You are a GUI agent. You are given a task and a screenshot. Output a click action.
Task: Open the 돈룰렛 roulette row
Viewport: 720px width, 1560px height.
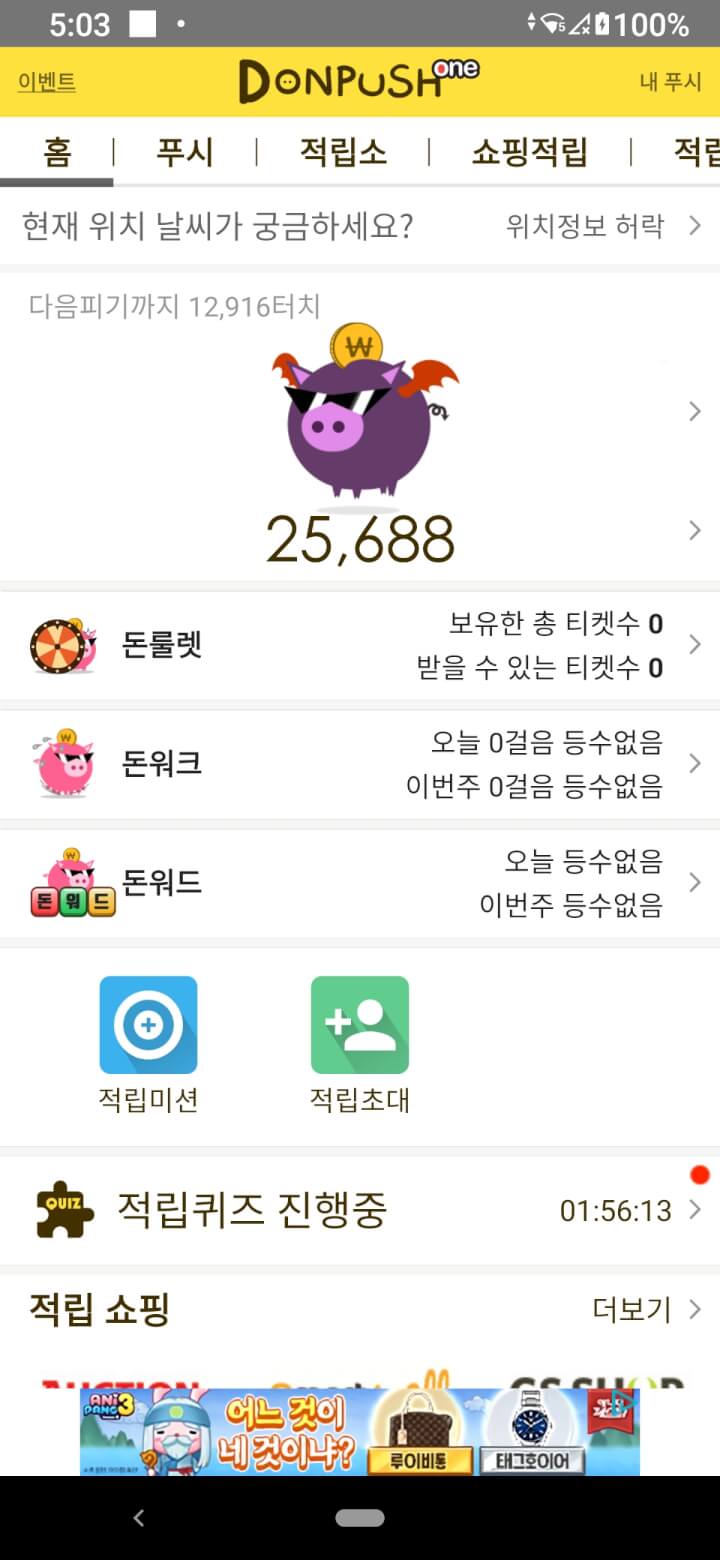click(360, 645)
